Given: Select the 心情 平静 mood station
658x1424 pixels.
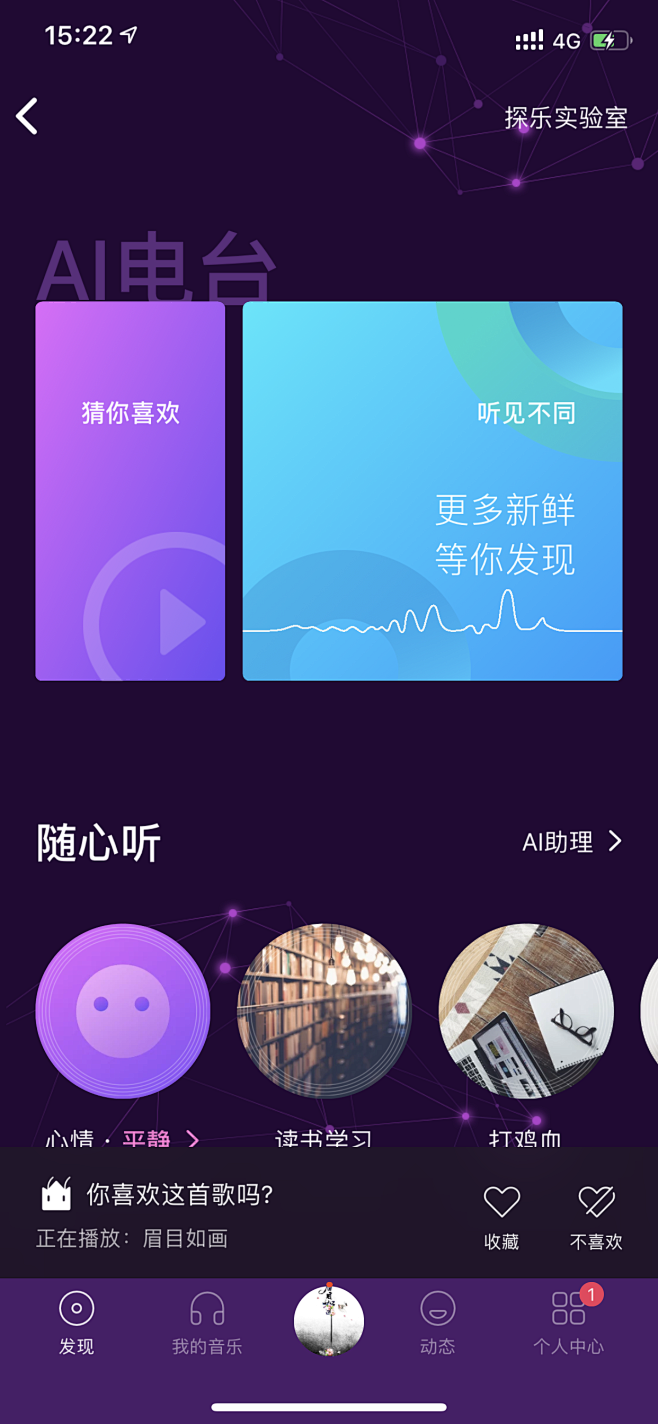Looking at the screenshot, I should point(123,1011).
